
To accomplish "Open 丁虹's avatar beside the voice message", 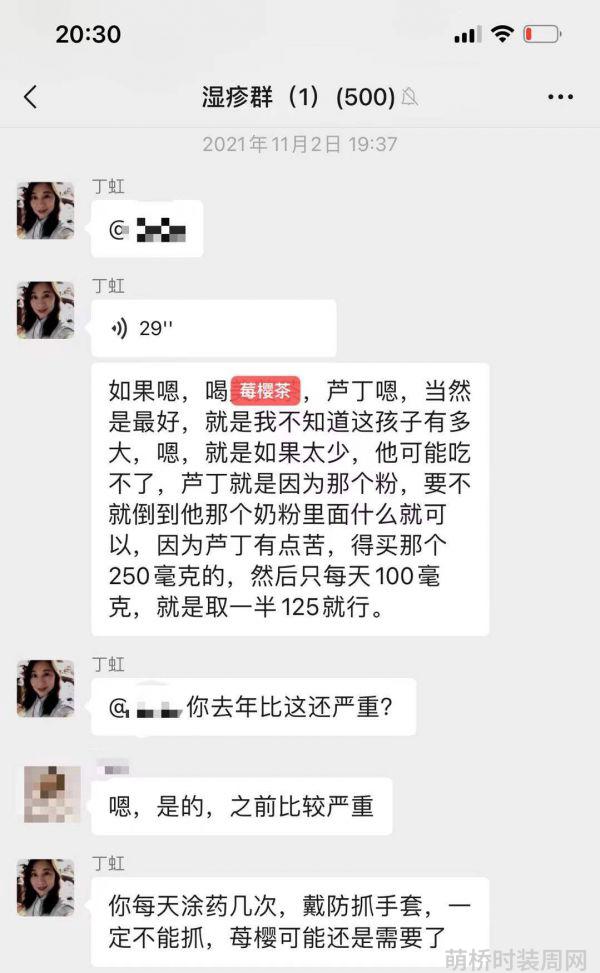I will point(46,310).
